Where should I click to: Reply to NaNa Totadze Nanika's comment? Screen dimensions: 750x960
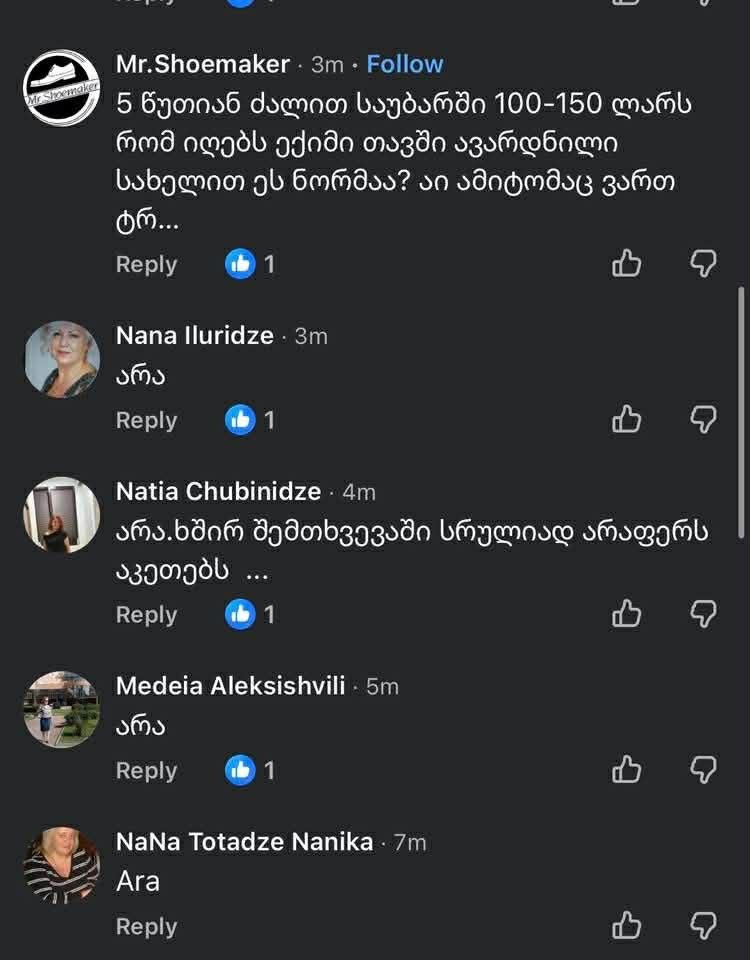click(146, 924)
